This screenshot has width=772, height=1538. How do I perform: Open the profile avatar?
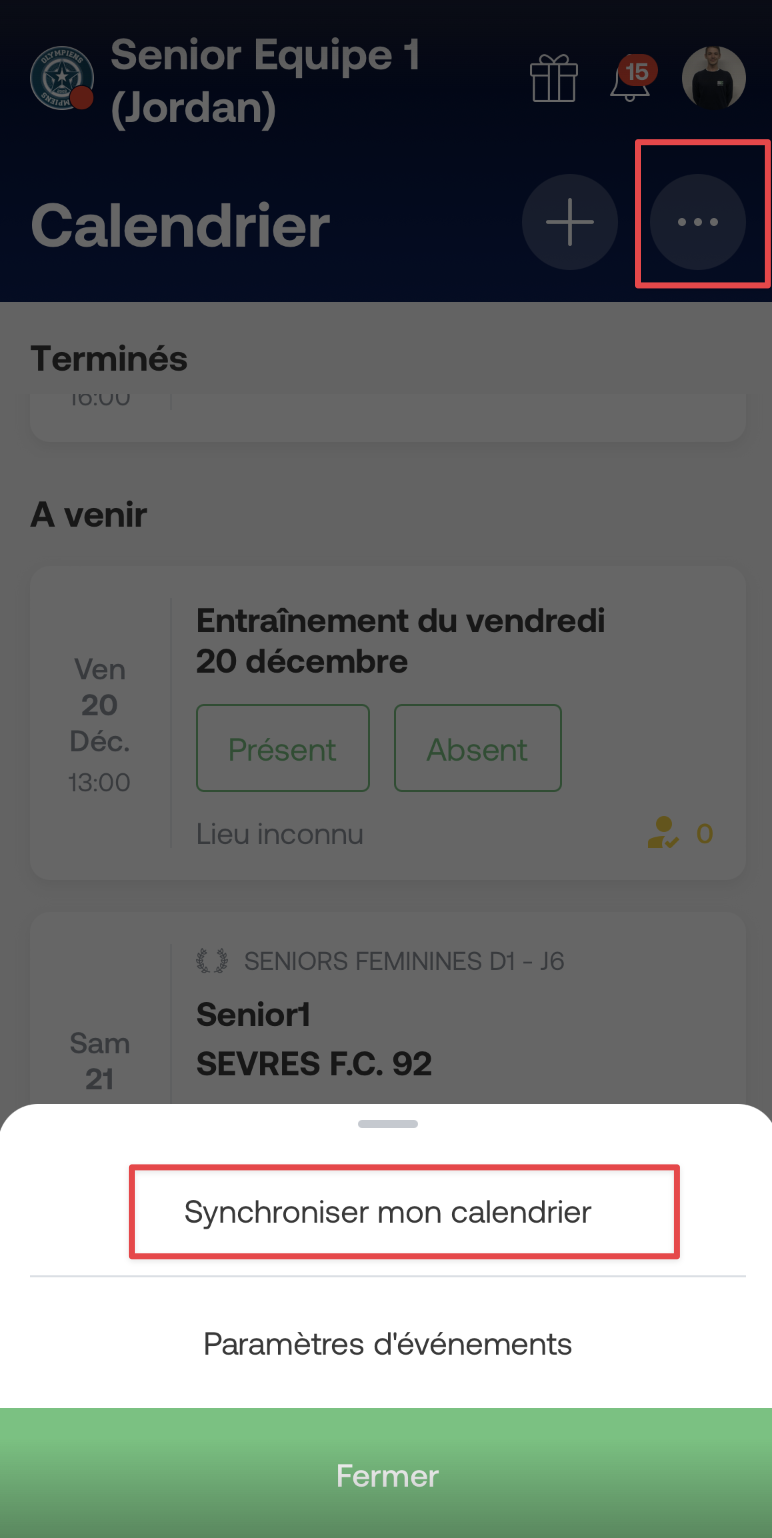click(x=714, y=78)
